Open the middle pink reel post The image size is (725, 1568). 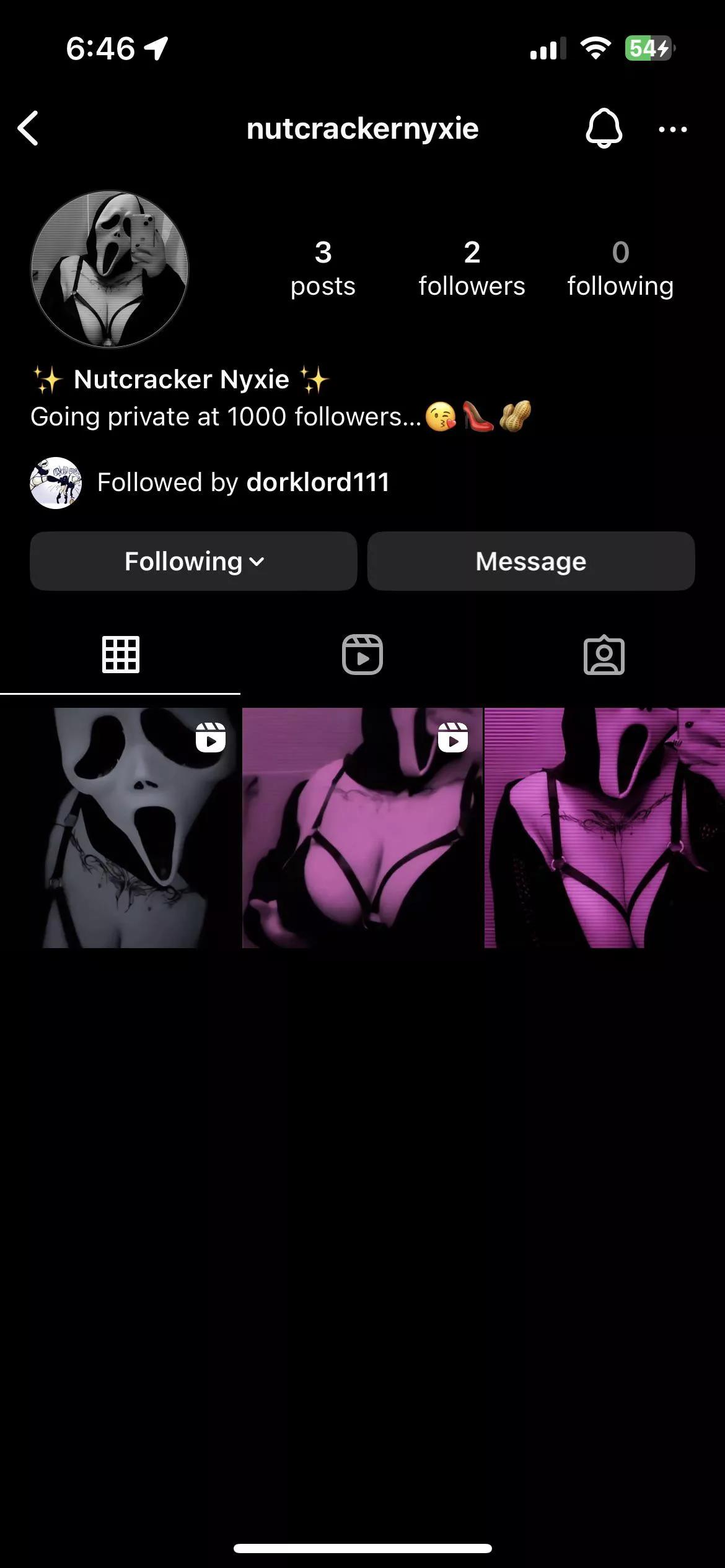362,827
